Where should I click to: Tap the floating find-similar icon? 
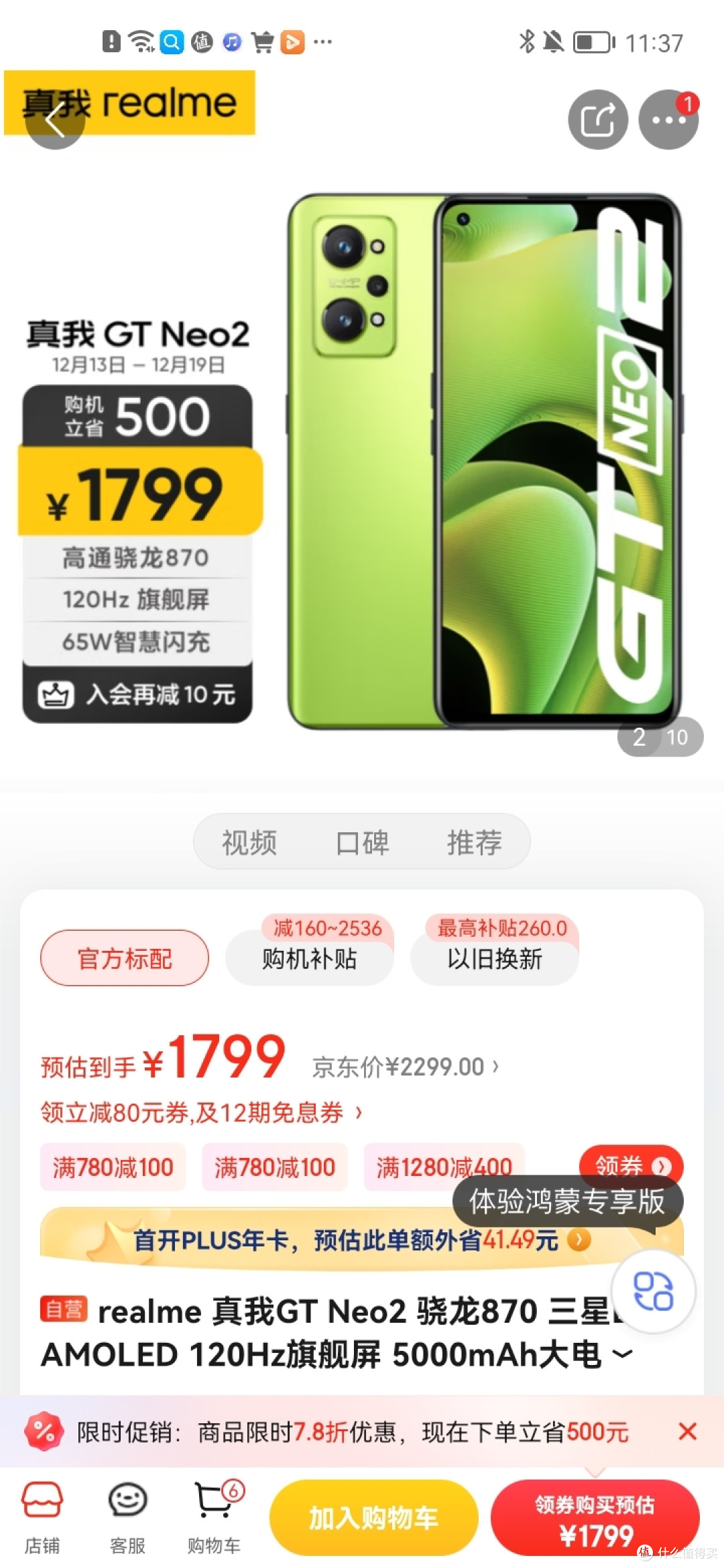pyautogui.click(x=654, y=1295)
